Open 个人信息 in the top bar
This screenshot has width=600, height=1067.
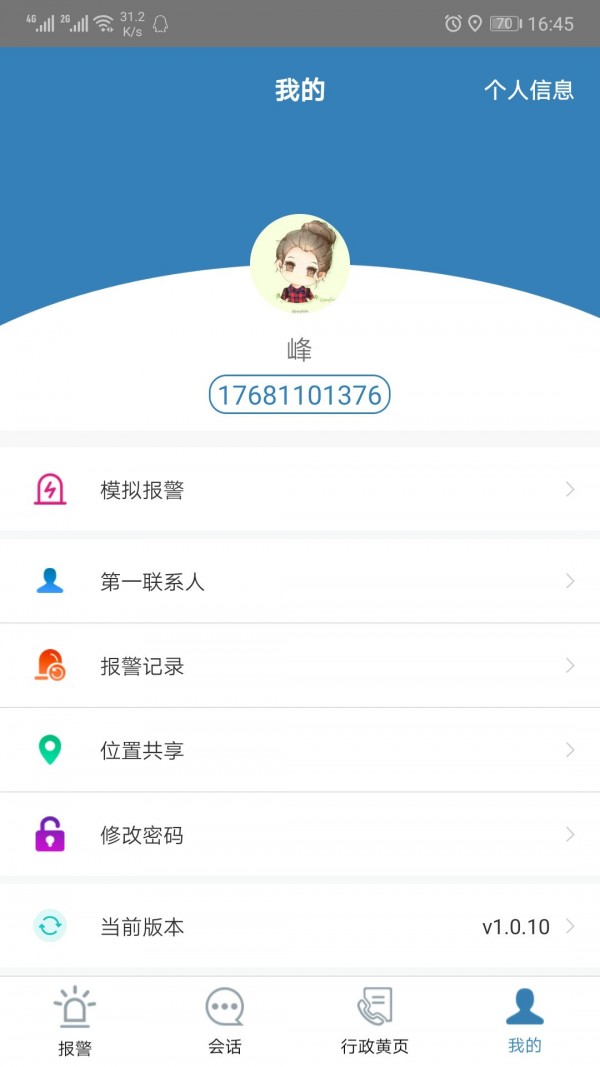tap(528, 90)
